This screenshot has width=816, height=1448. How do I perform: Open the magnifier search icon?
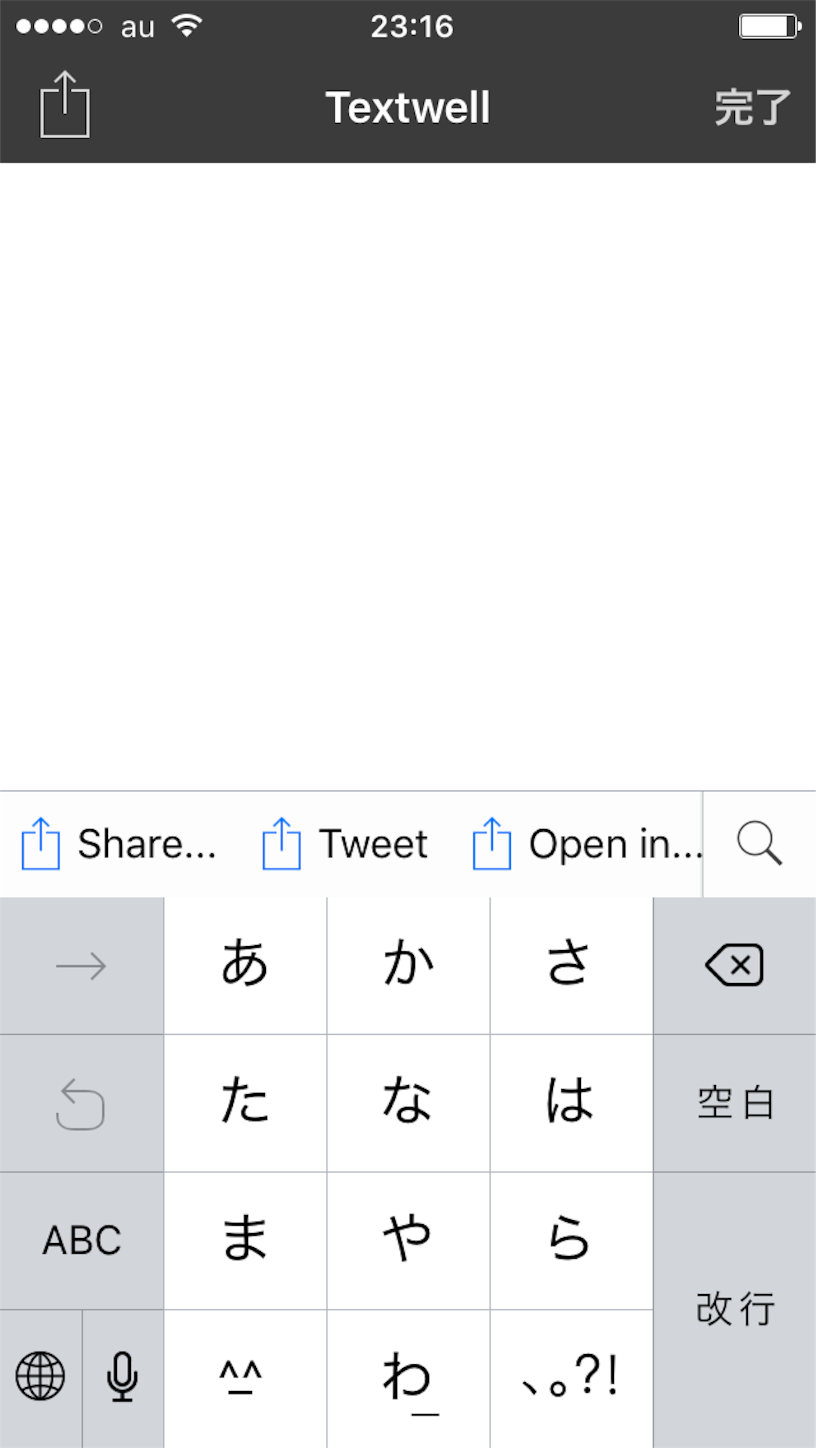tap(760, 845)
